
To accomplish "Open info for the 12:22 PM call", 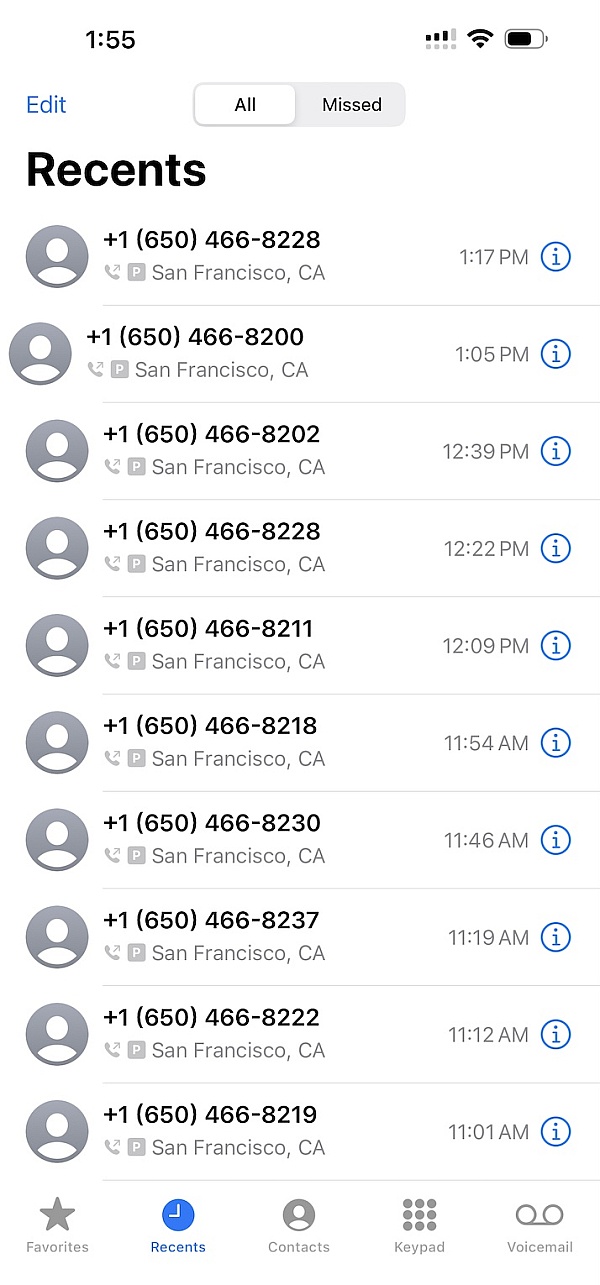I will (x=555, y=548).
